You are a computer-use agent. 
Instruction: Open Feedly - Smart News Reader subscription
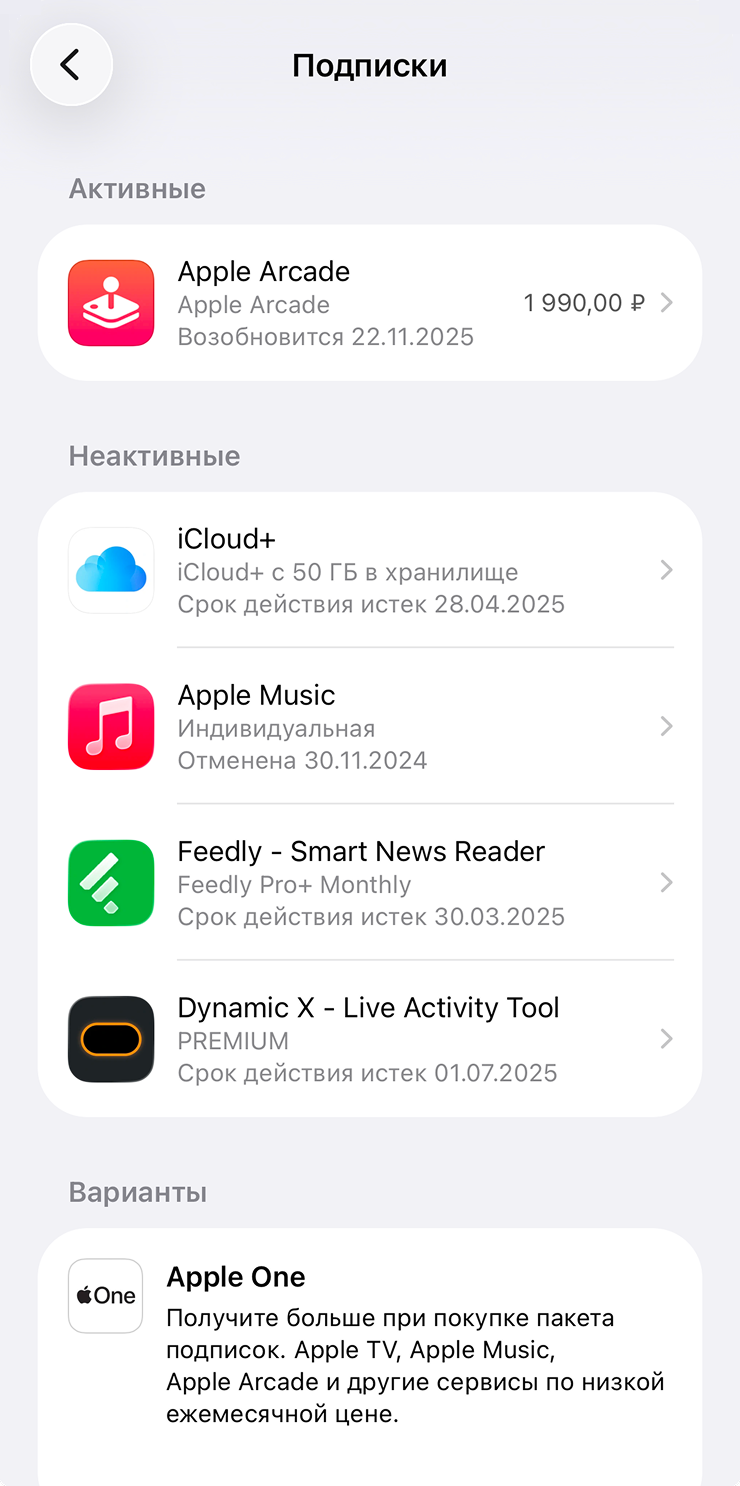(x=369, y=883)
